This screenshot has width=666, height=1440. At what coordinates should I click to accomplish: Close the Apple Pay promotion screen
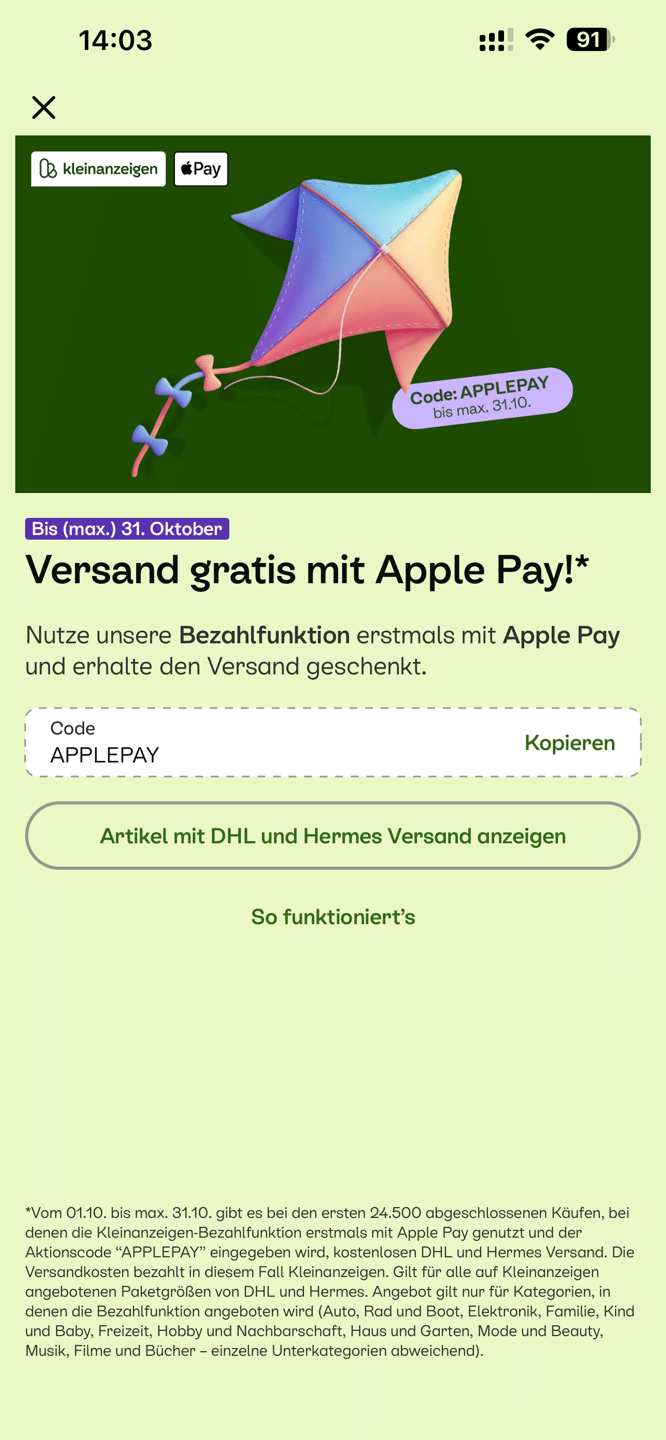43,107
